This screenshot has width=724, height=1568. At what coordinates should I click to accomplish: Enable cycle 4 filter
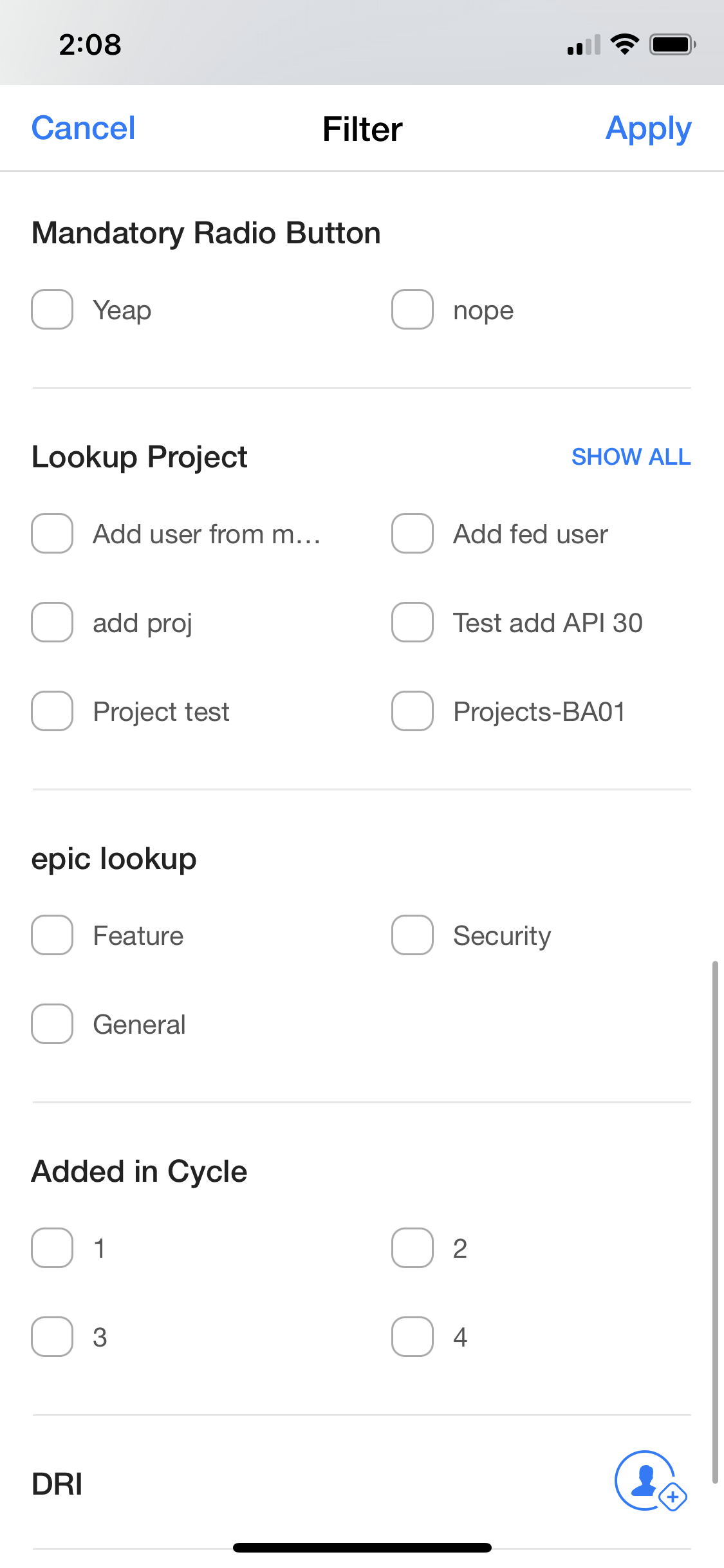point(412,1338)
